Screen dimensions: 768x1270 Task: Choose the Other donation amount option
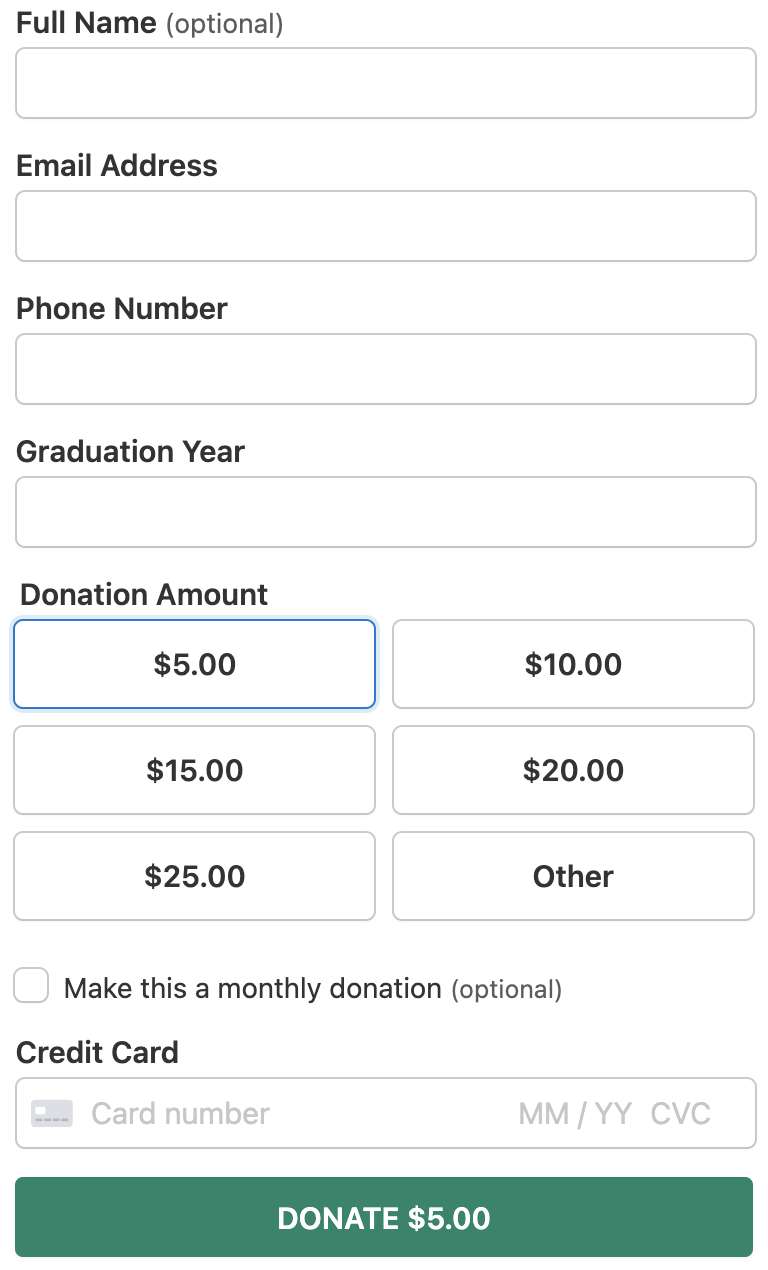tap(573, 876)
